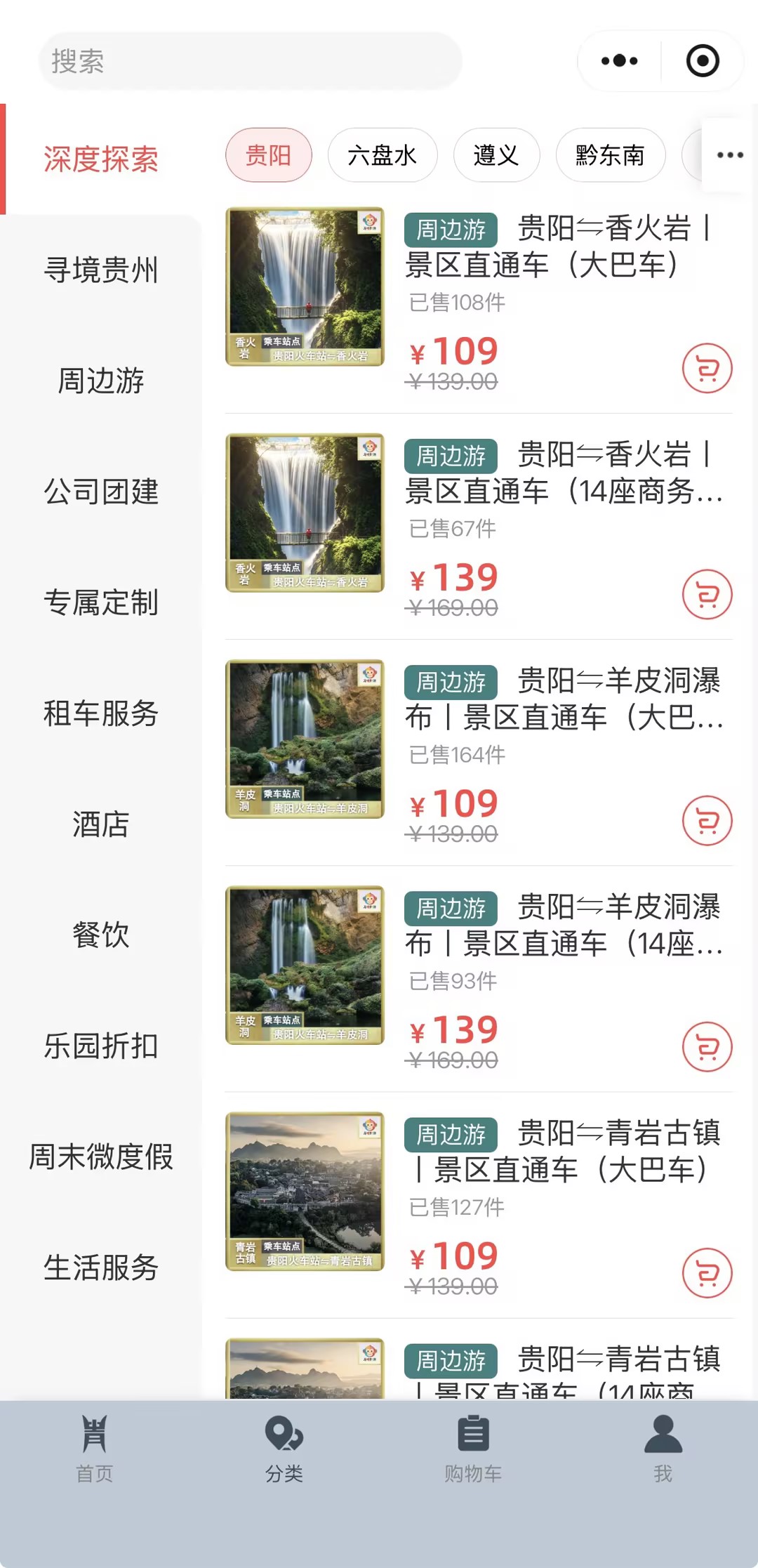Add 贵阳⇋香火岩 大巴车 to cart
758x1568 pixels.
(x=707, y=368)
